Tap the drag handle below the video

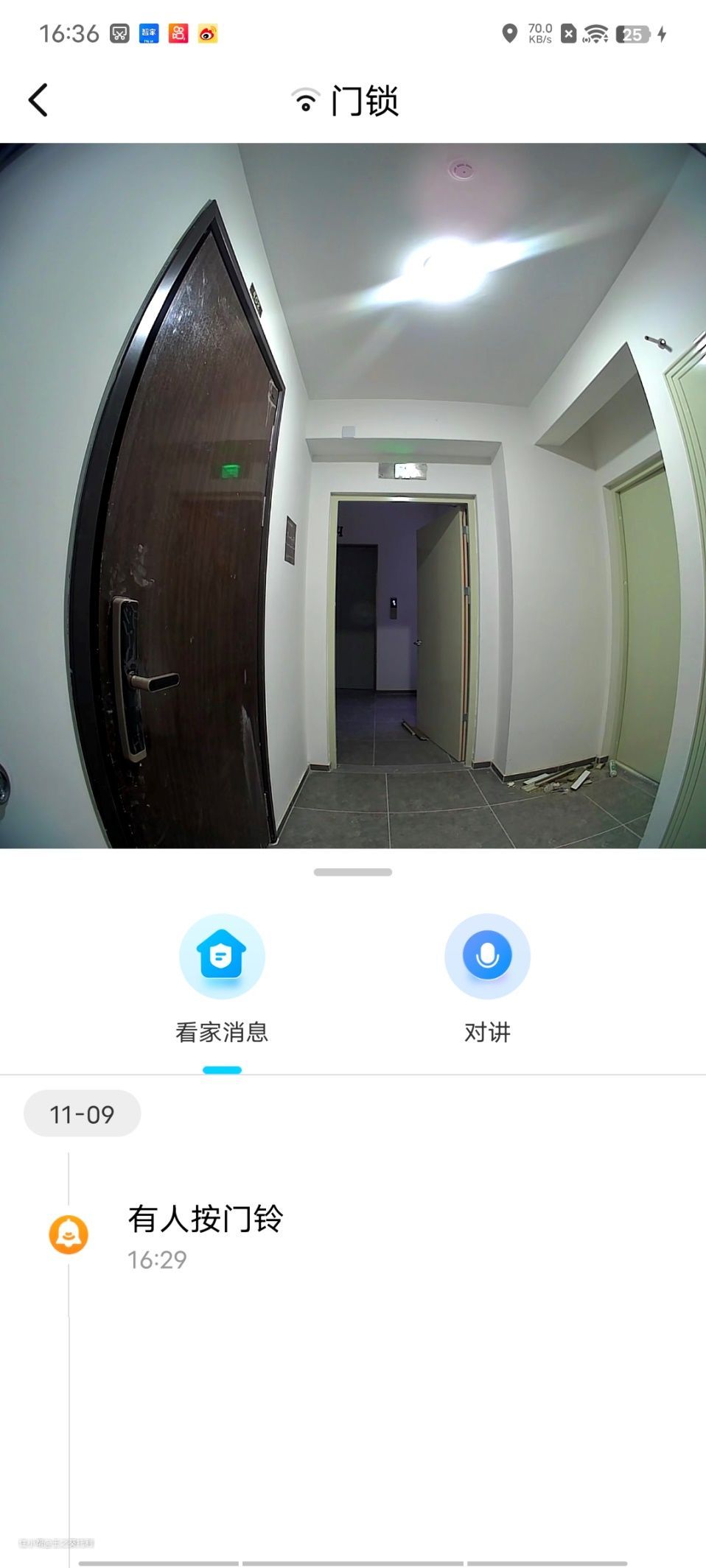353,872
